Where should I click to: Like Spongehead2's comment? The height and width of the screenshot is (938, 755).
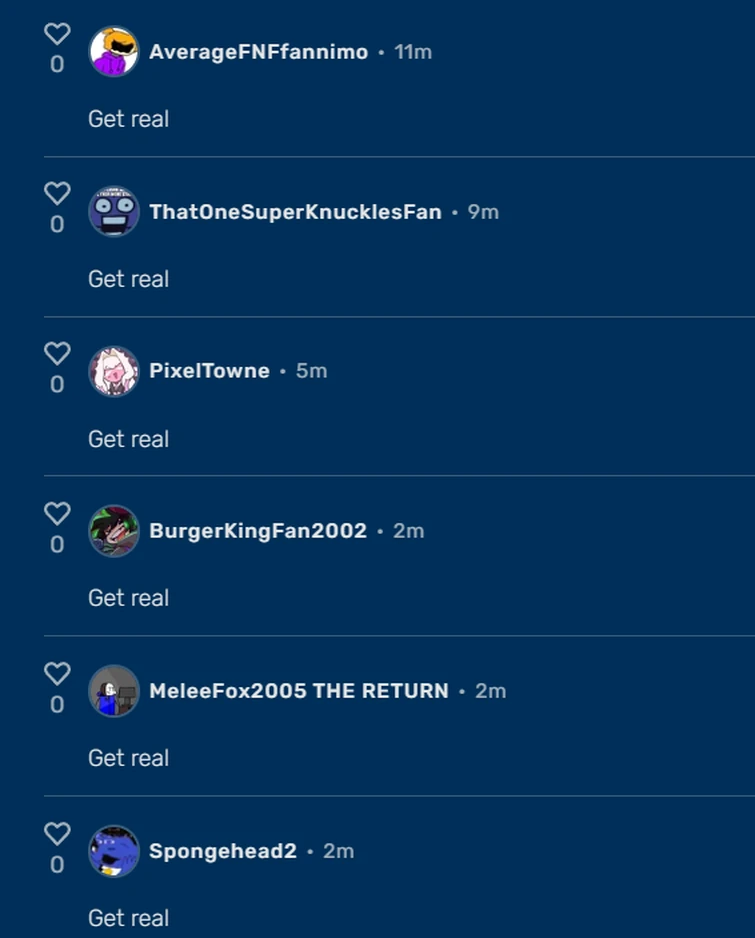pyautogui.click(x=56, y=832)
